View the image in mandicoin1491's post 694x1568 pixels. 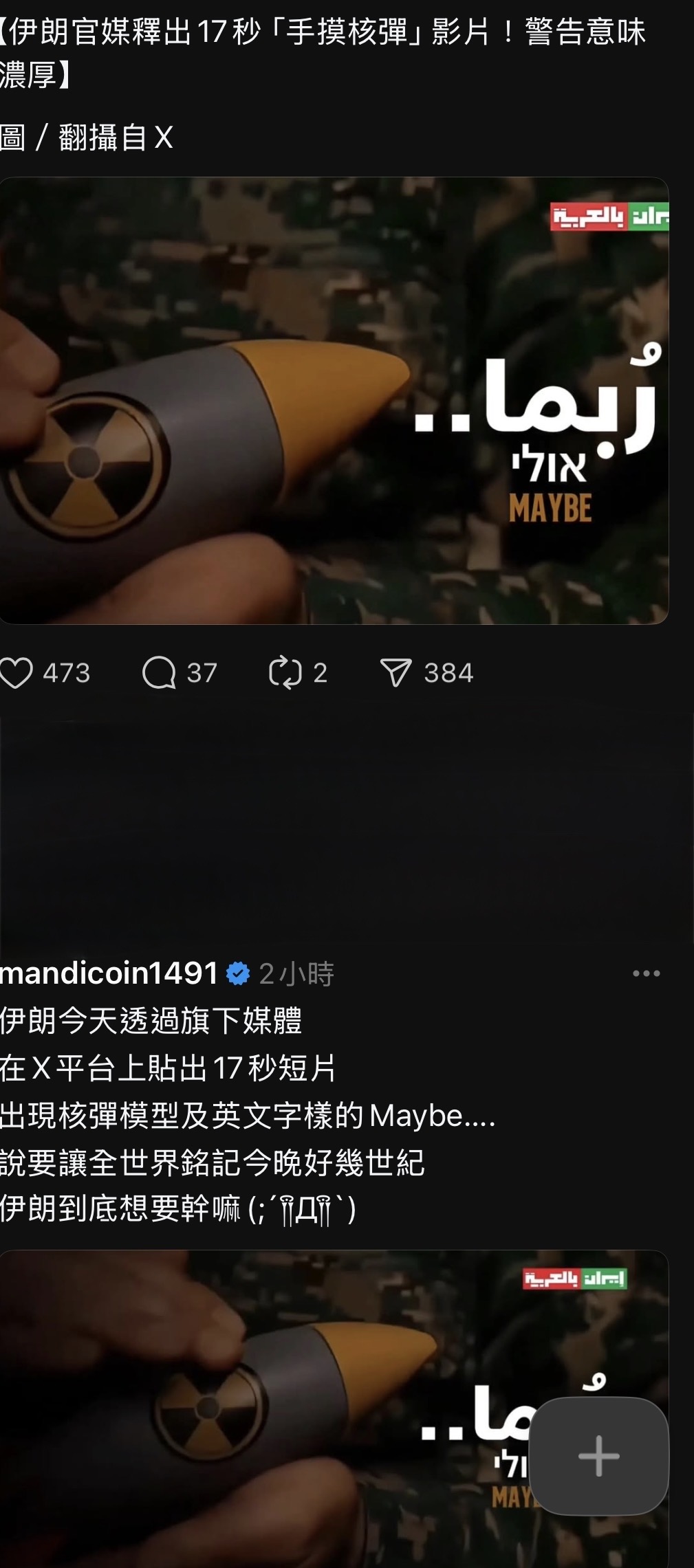coord(334,1409)
